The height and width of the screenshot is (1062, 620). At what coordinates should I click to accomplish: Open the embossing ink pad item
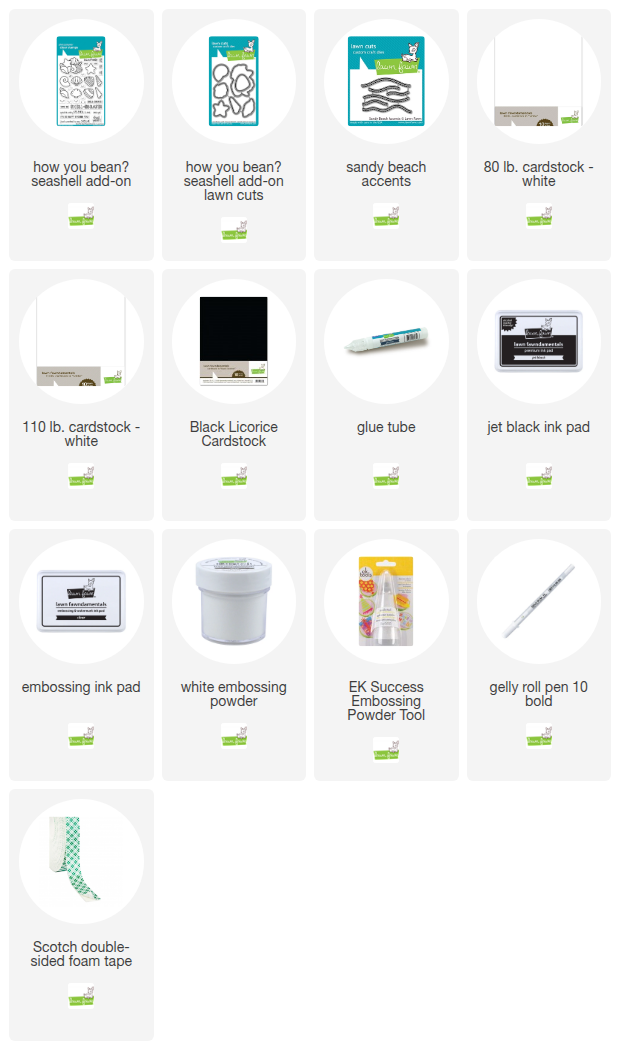(81, 602)
